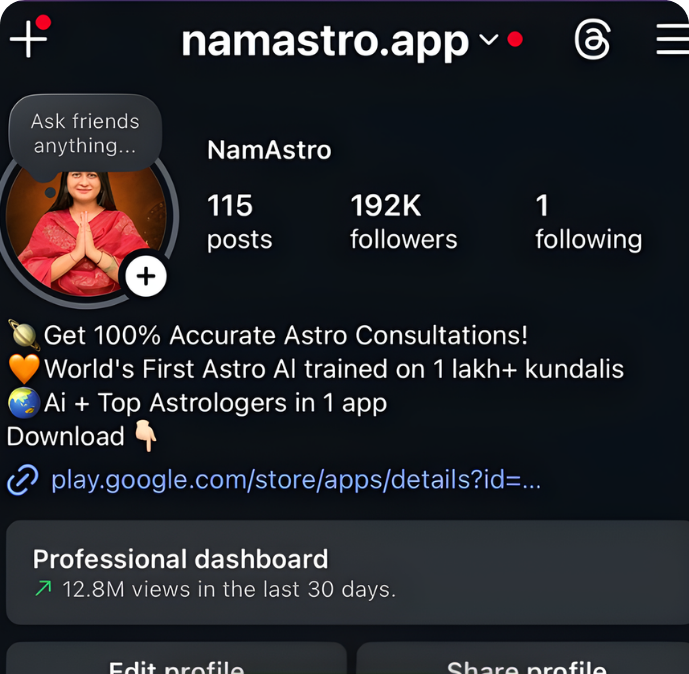Tap the plus icon to create new content
This screenshot has width=689, height=674.
click(28, 39)
